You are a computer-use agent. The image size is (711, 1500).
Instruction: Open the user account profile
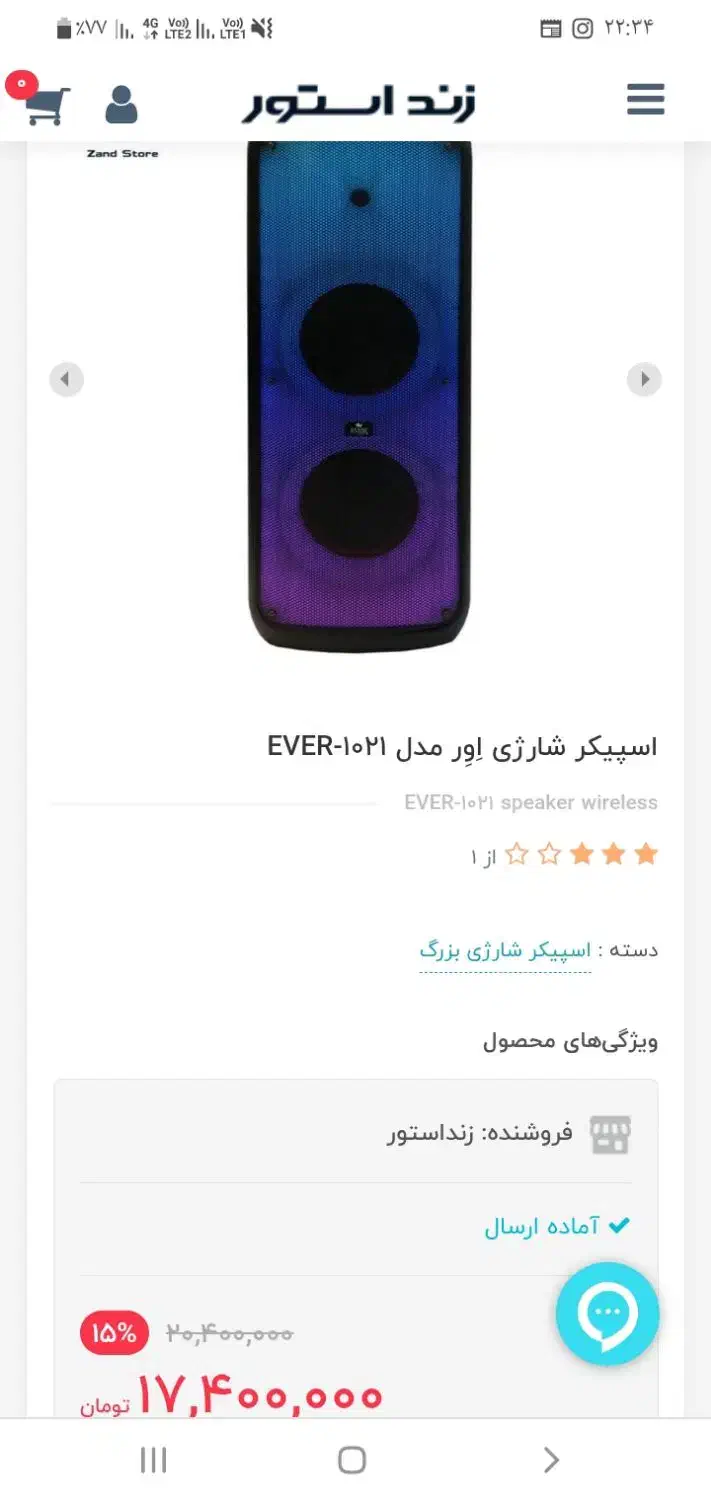121,104
